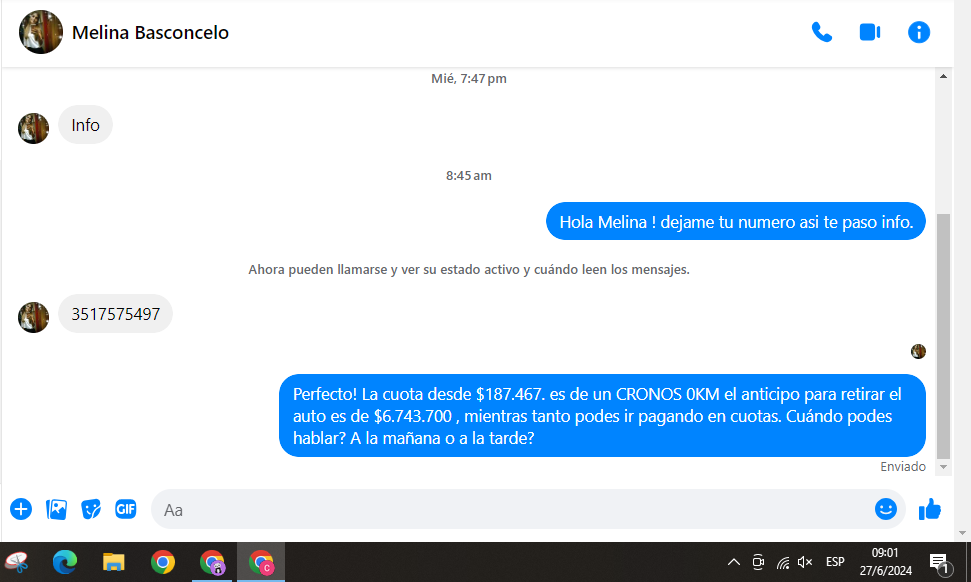
Task: Attach a photo or file
Action: [56, 509]
